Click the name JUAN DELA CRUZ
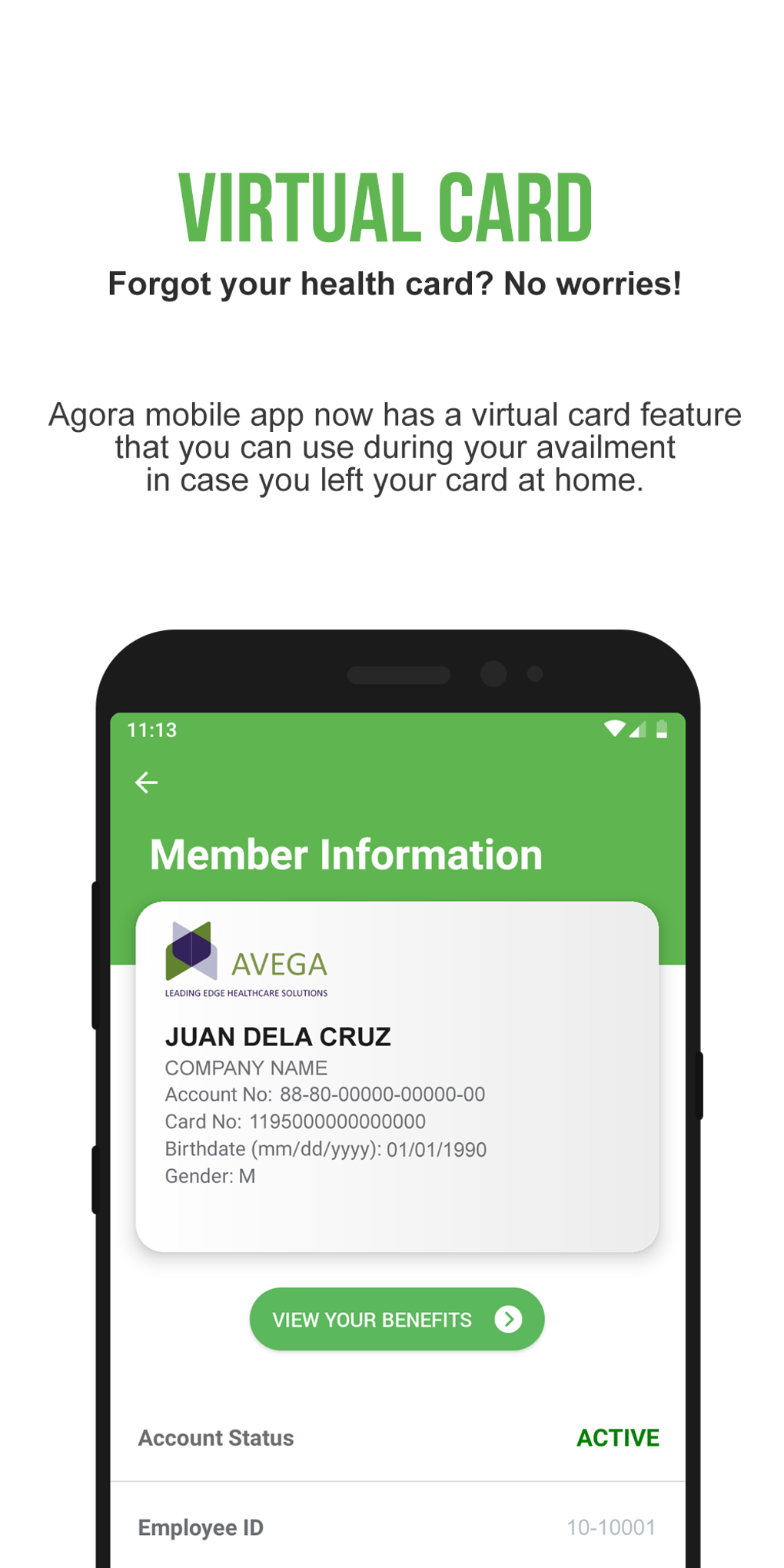Screen dimensions: 784x1568 277,1036
